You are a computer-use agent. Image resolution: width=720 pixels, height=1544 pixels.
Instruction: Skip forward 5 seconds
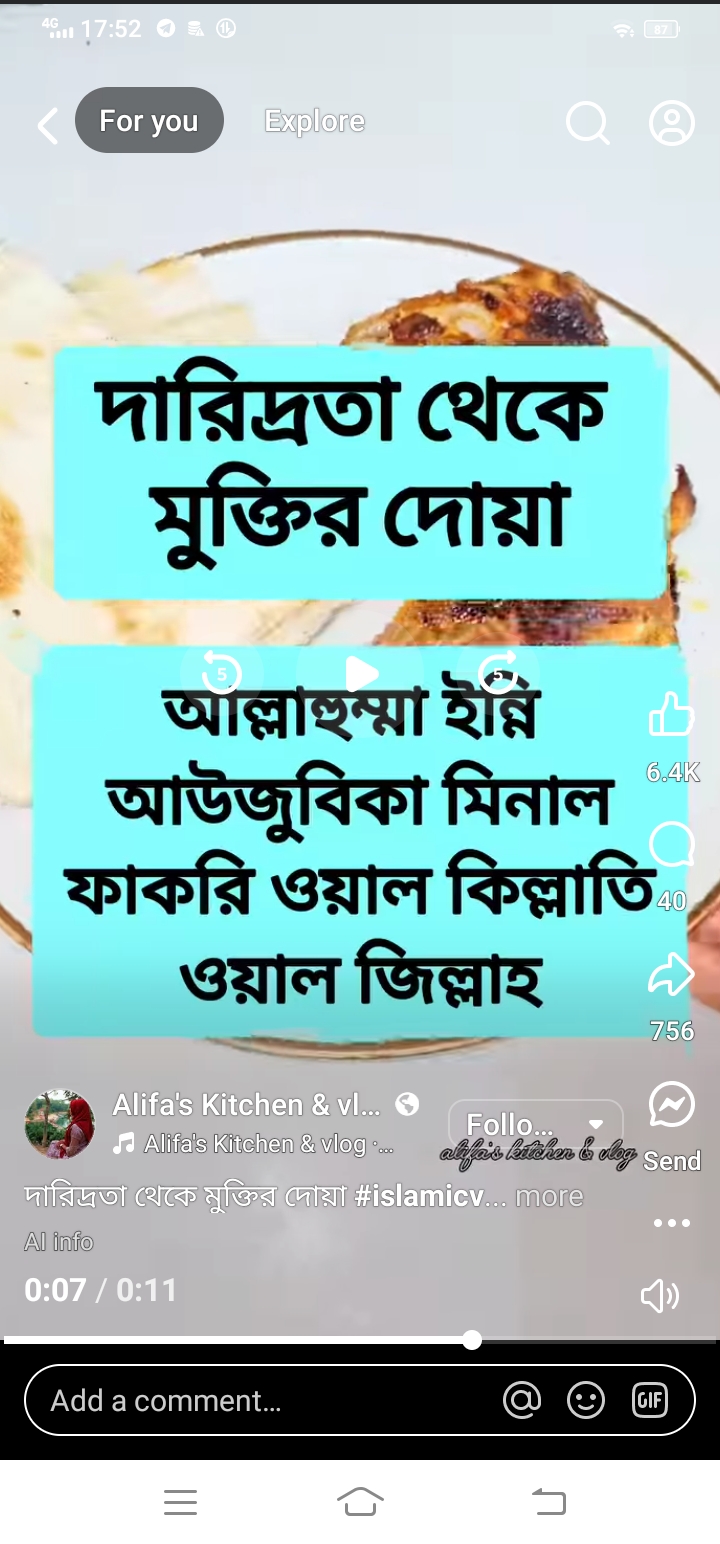[498, 673]
